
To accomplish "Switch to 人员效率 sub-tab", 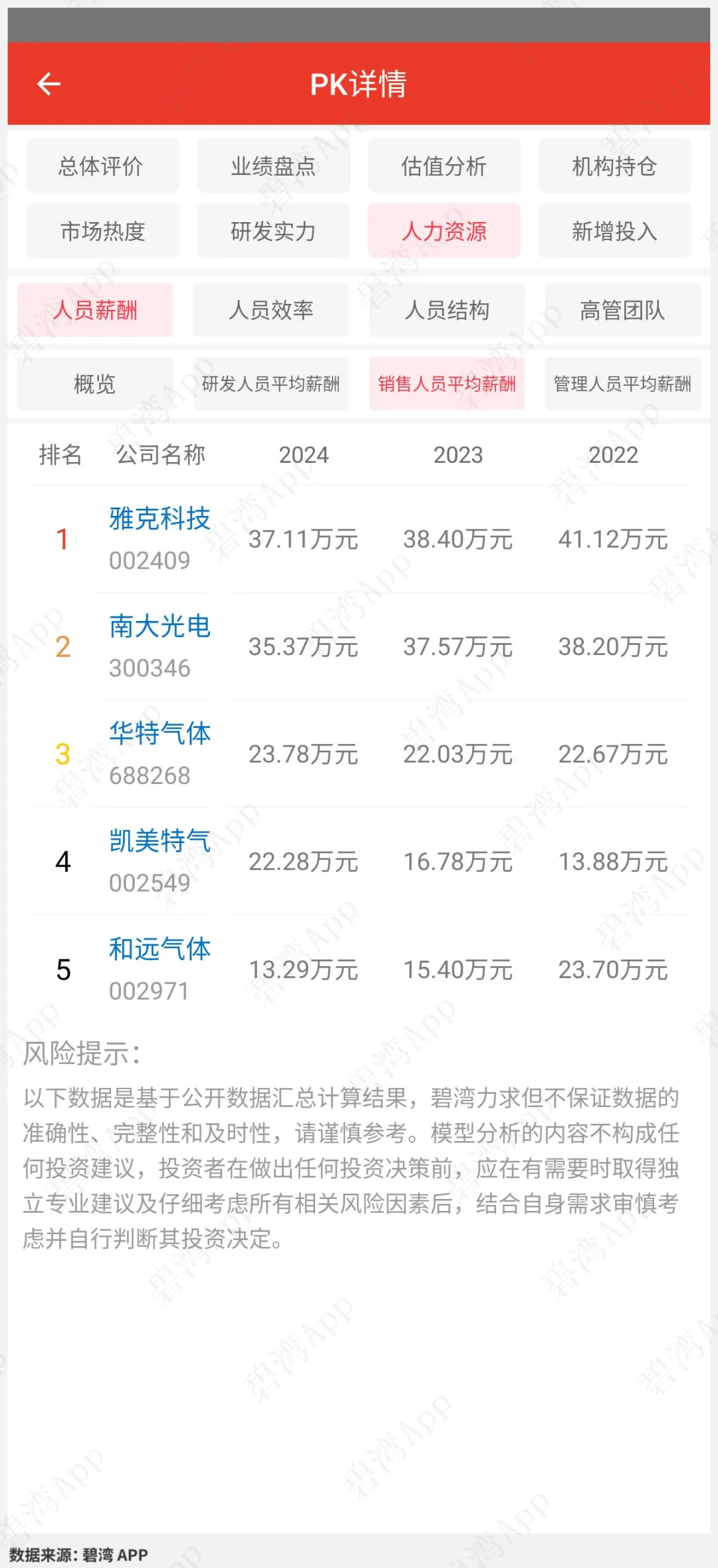I will click(x=271, y=310).
